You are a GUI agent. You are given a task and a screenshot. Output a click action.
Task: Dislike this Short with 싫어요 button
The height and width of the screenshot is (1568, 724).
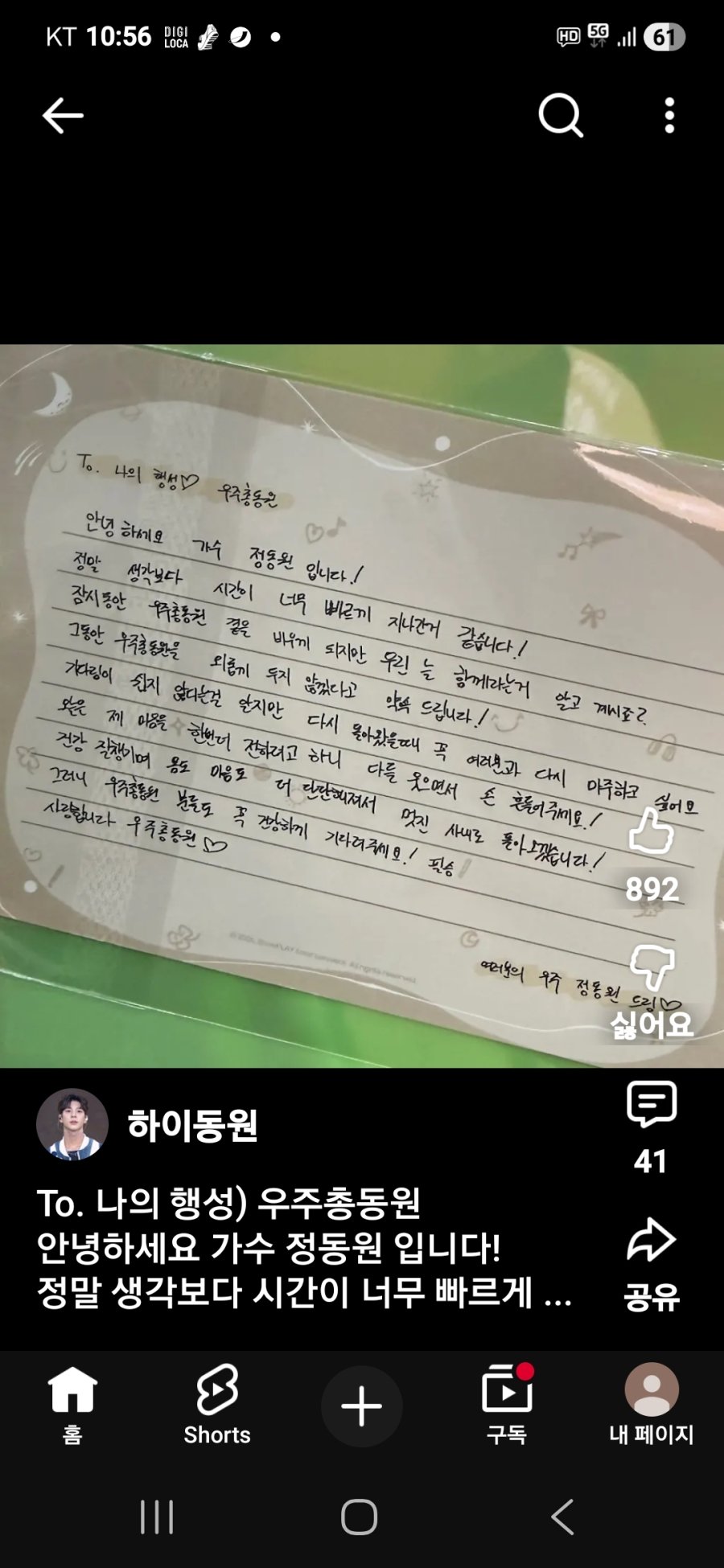point(651,969)
